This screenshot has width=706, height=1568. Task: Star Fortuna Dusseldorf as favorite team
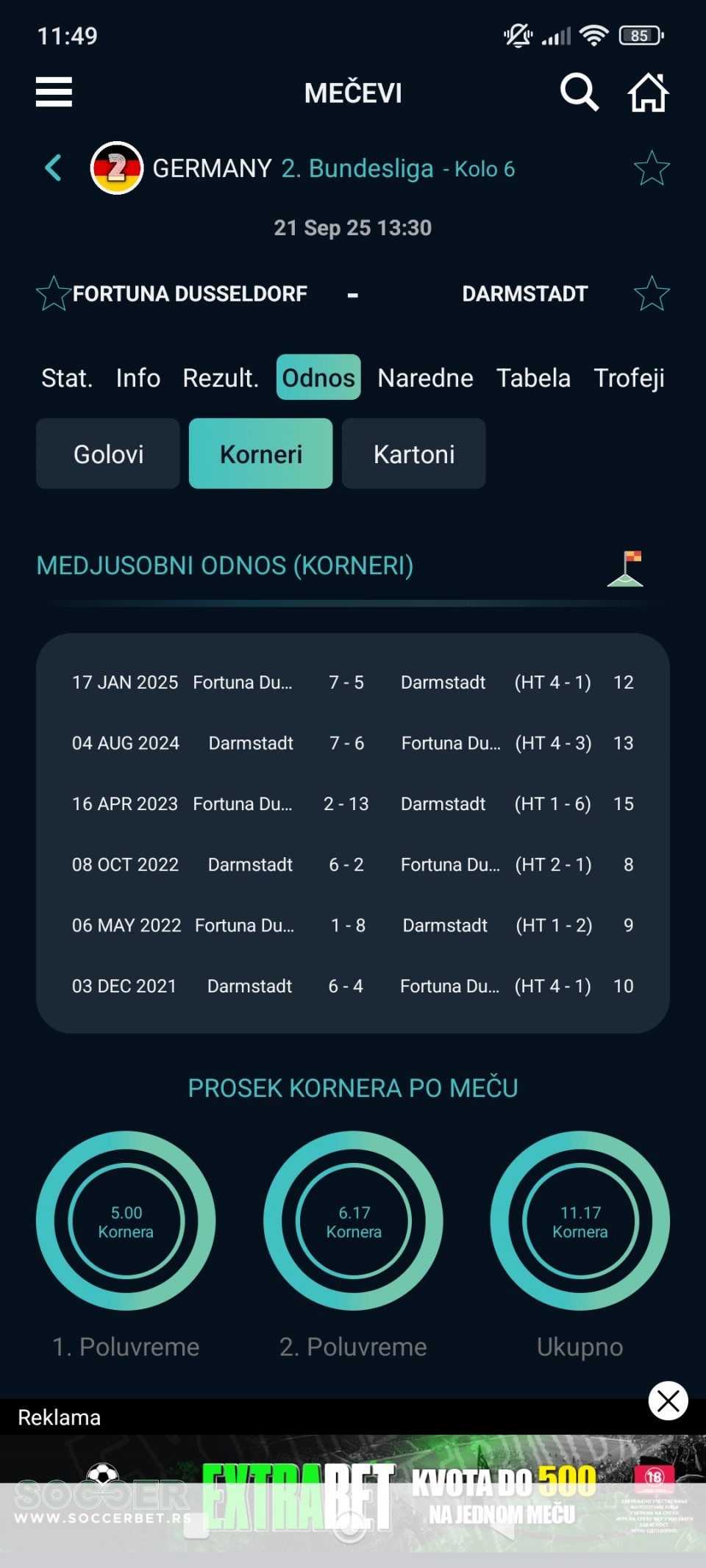53,294
